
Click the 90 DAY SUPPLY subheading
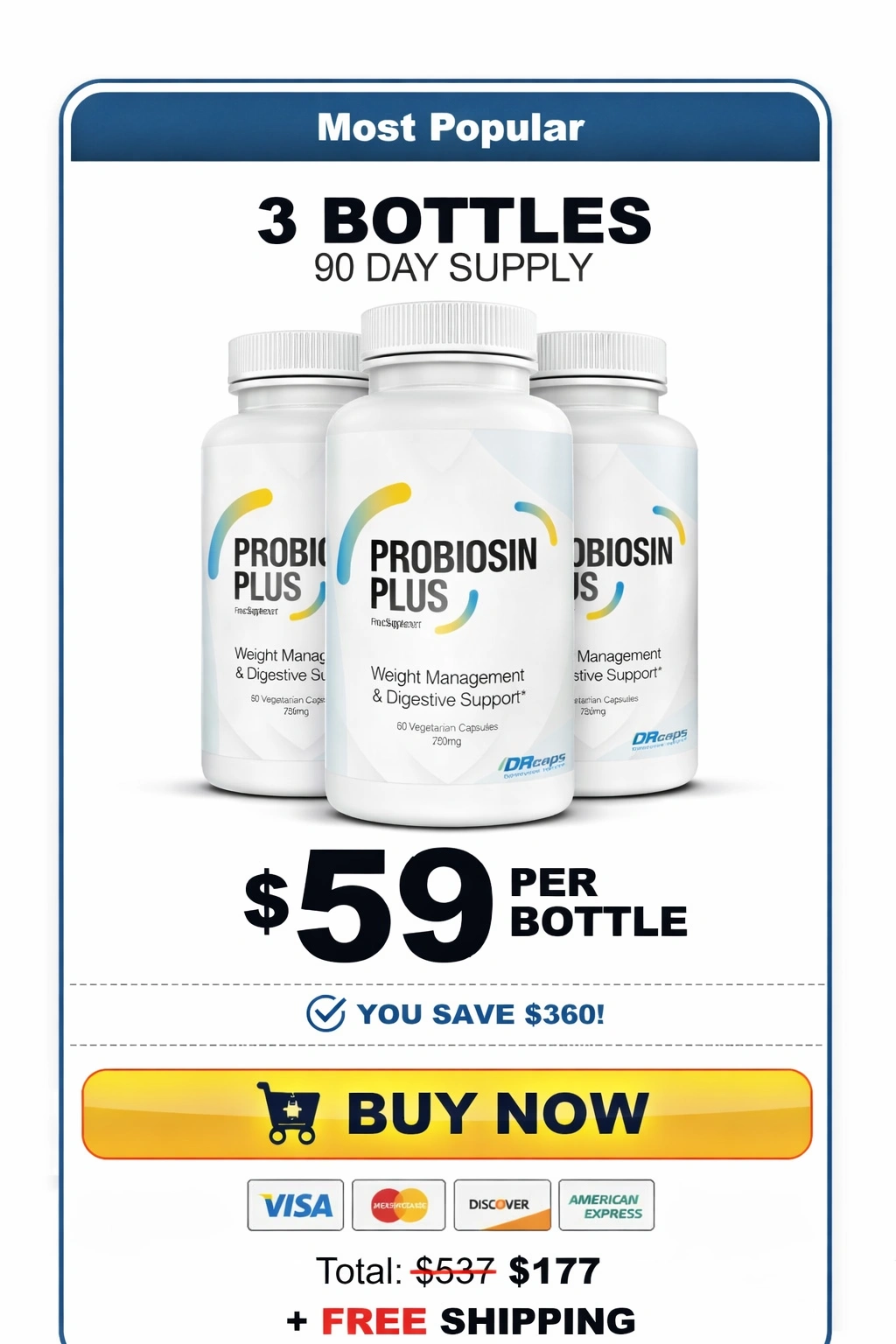click(448, 267)
